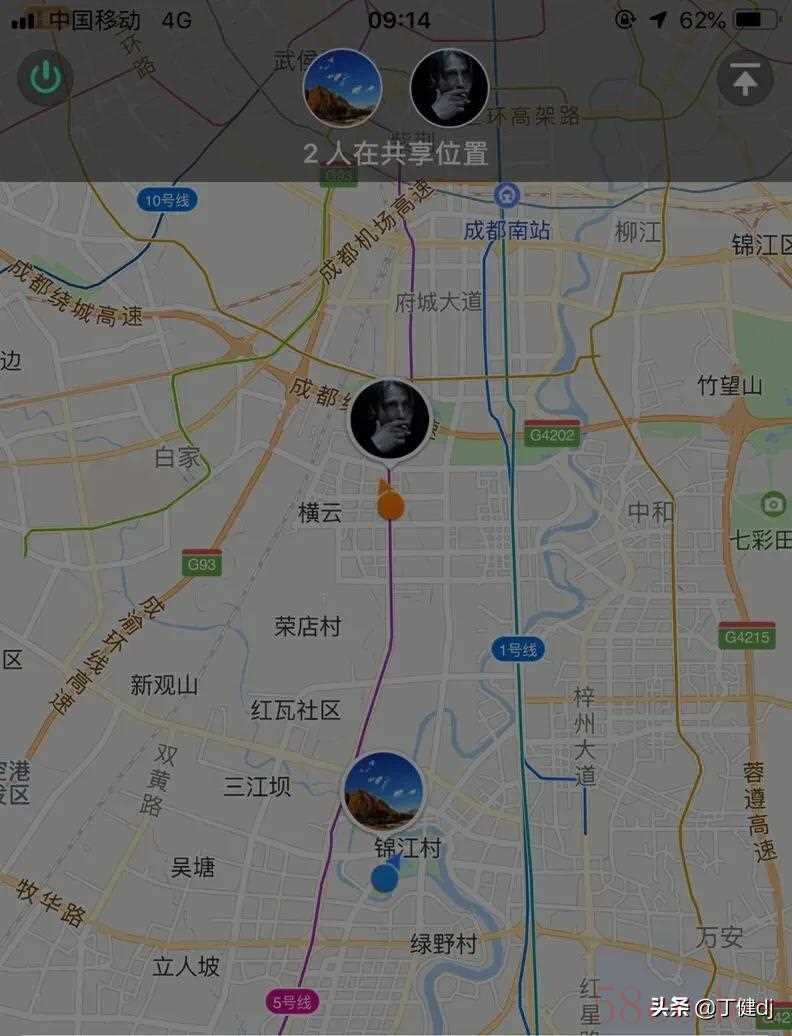Select the smoking man avatar in the top bar
Image resolution: width=792 pixels, height=1036 pixels.
pos(449,88)
